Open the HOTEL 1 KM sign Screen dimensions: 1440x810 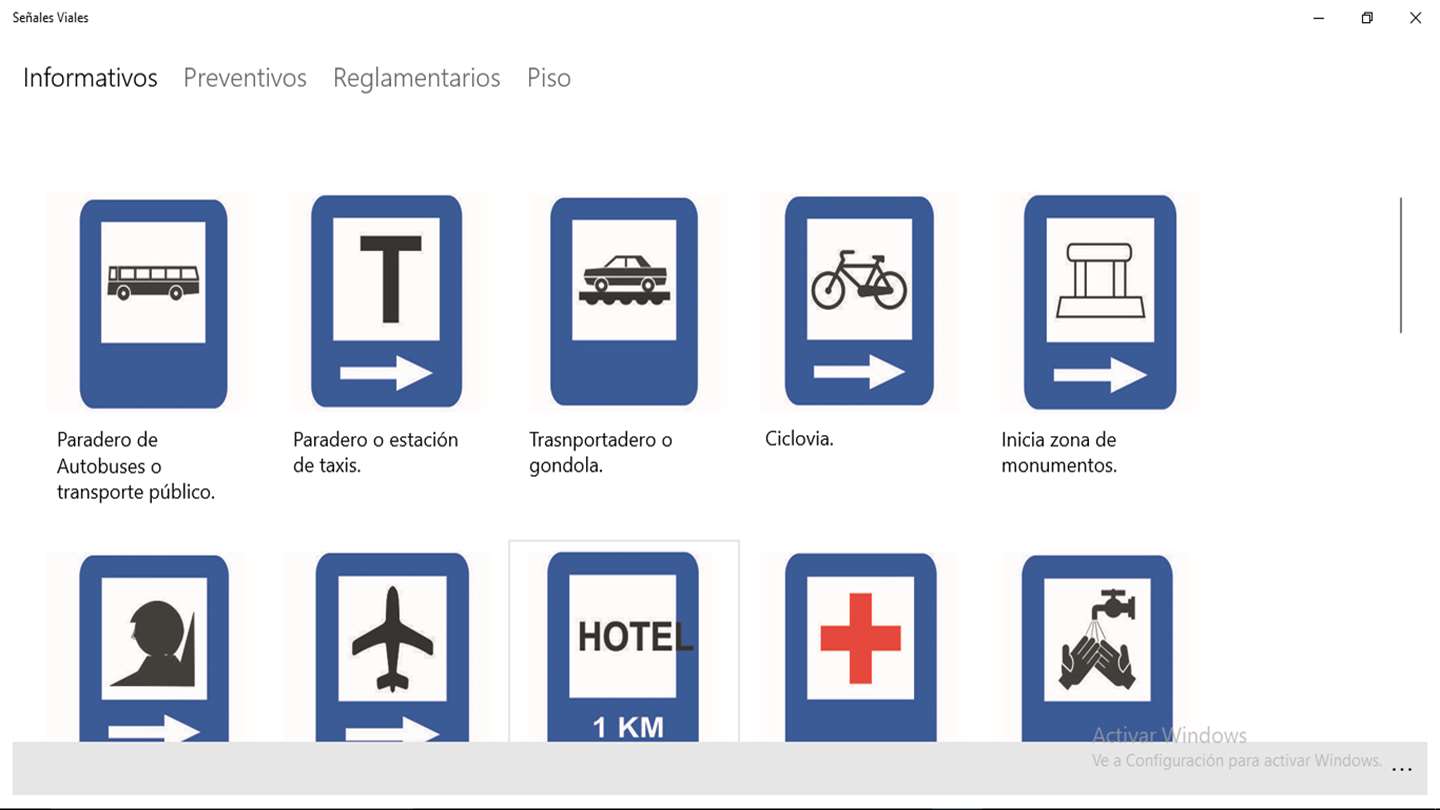click(624, 645)
